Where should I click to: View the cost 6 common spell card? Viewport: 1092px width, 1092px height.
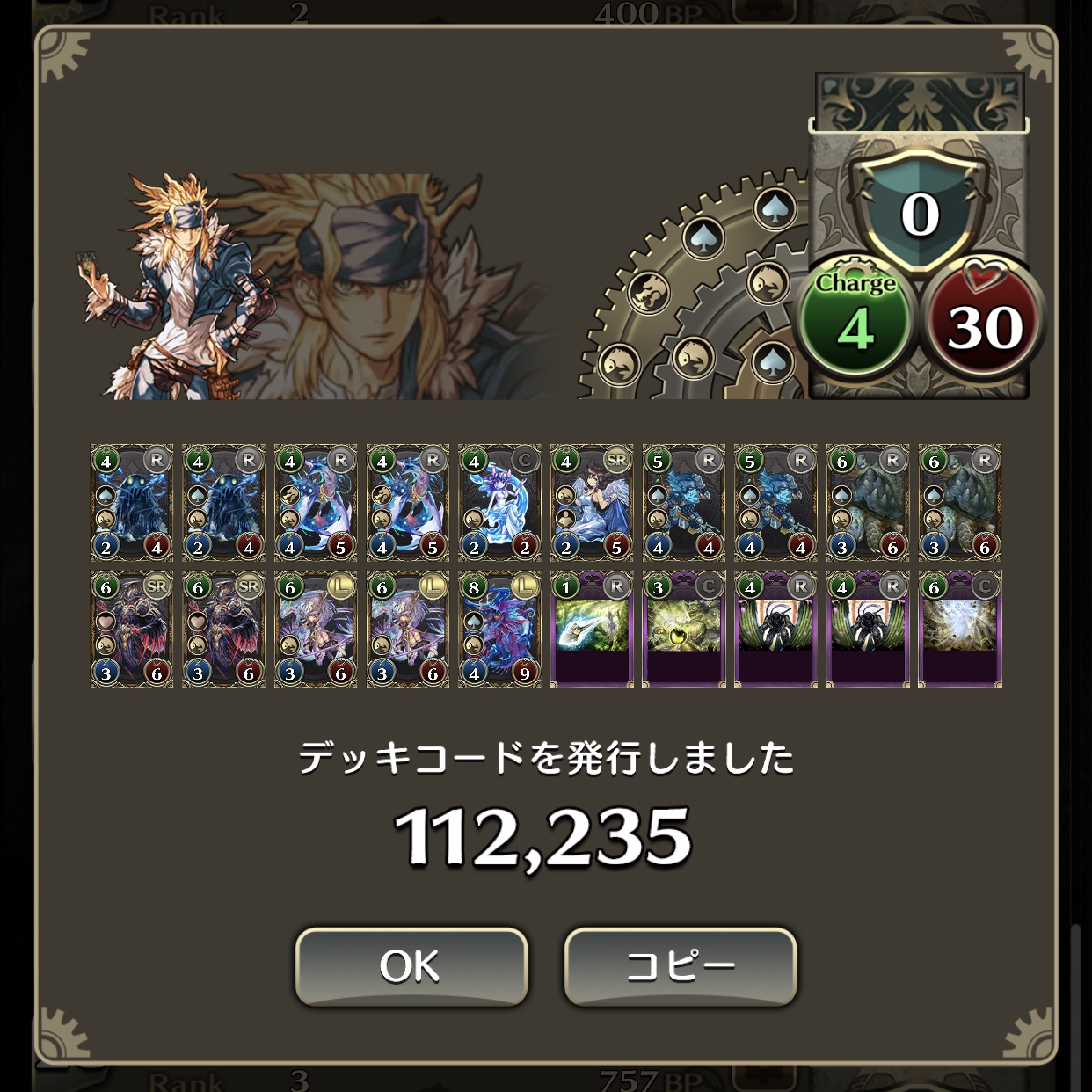coord(959,630)
